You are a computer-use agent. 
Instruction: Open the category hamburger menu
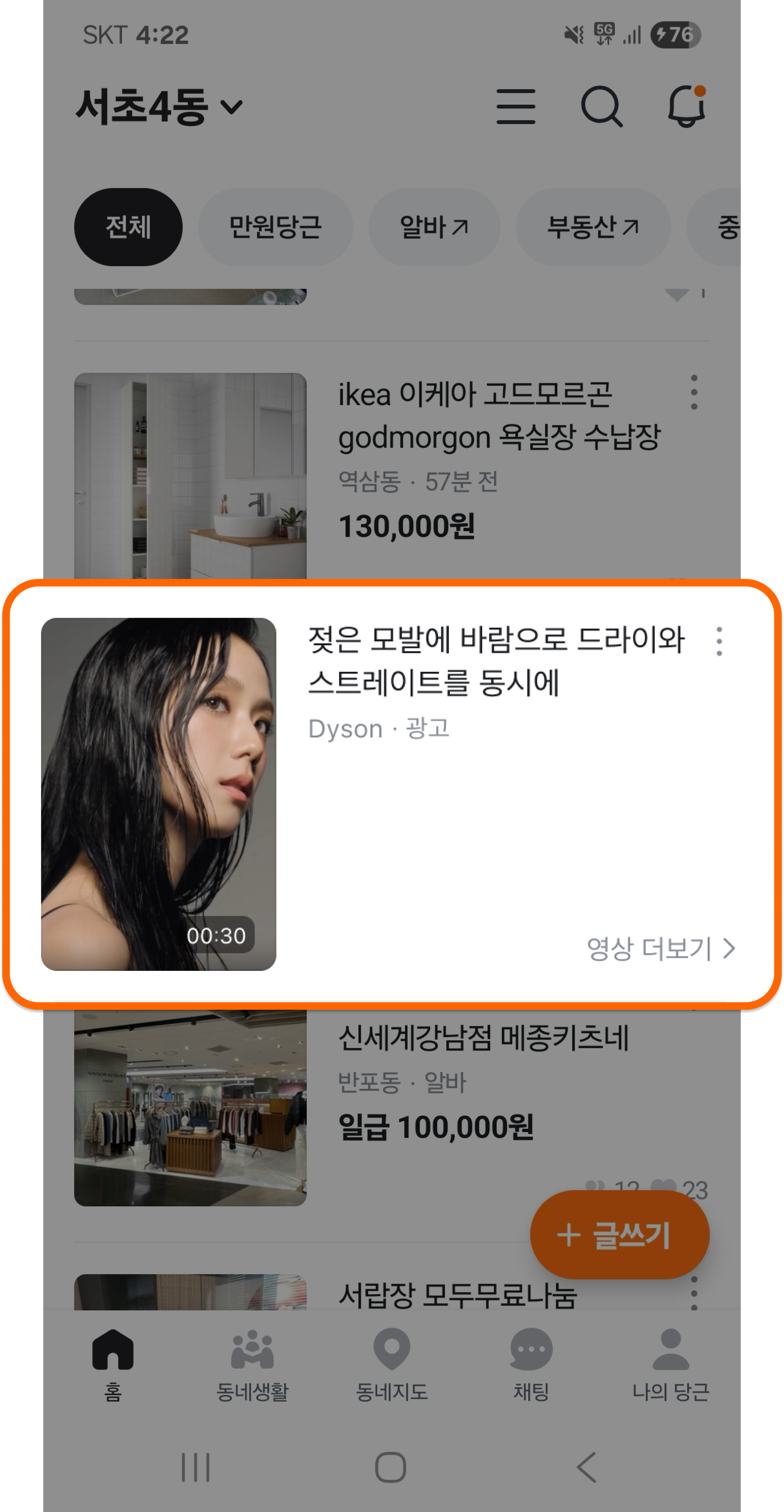pos(515,107)
